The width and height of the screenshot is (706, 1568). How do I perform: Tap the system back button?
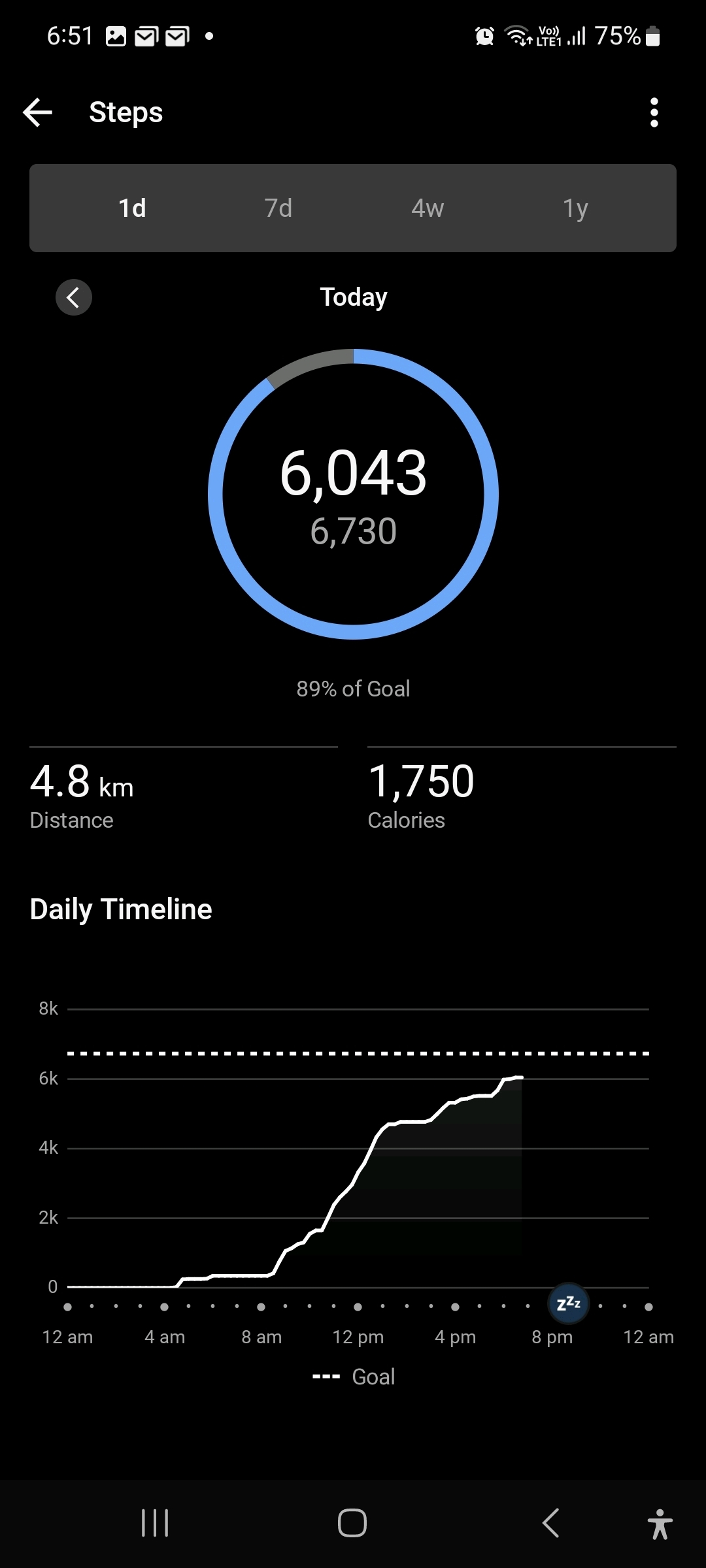click(x=551, y=1523)
